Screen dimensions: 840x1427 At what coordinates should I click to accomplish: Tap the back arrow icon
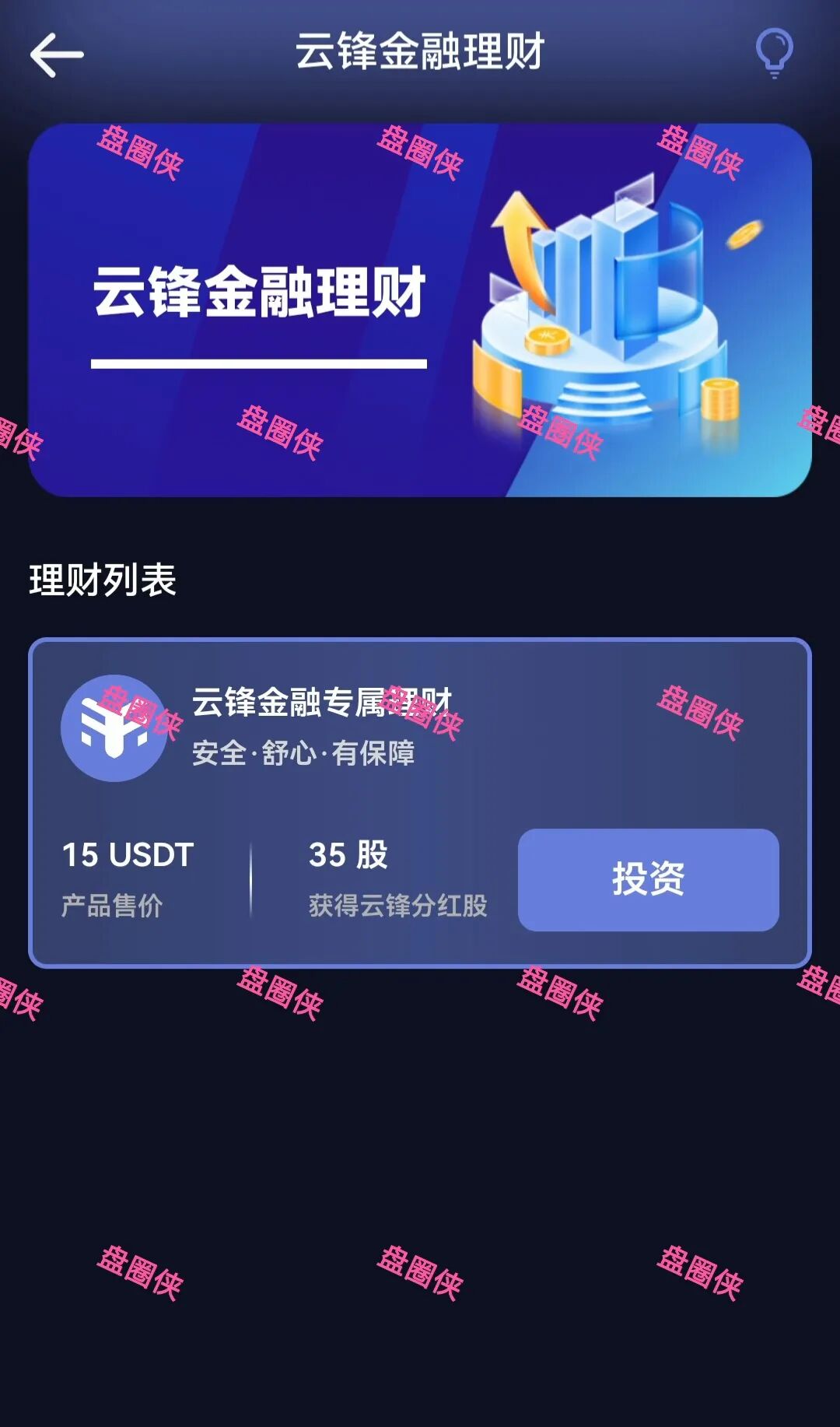pyautogui.click(x=57, y=54)
